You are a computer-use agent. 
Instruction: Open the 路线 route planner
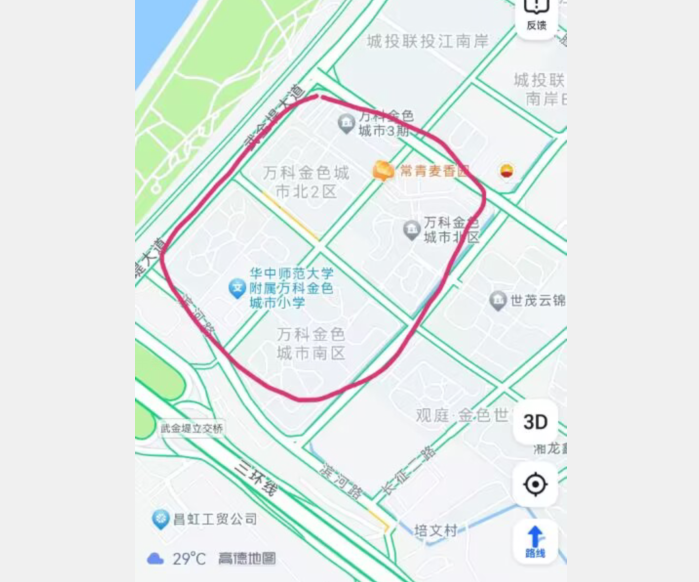(x=535, y=541)
